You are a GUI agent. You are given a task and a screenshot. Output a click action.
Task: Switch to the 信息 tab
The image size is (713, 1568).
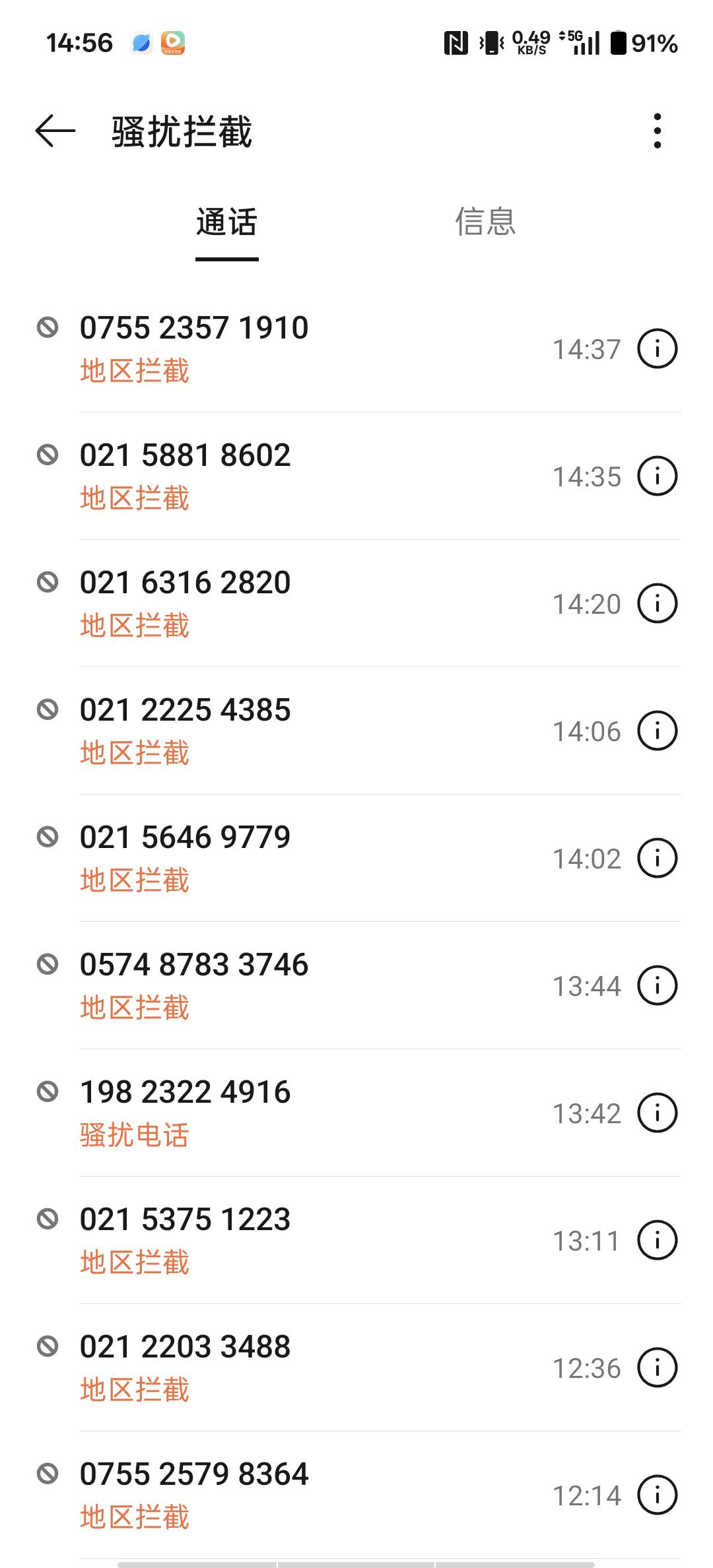[x=485, y=222]
